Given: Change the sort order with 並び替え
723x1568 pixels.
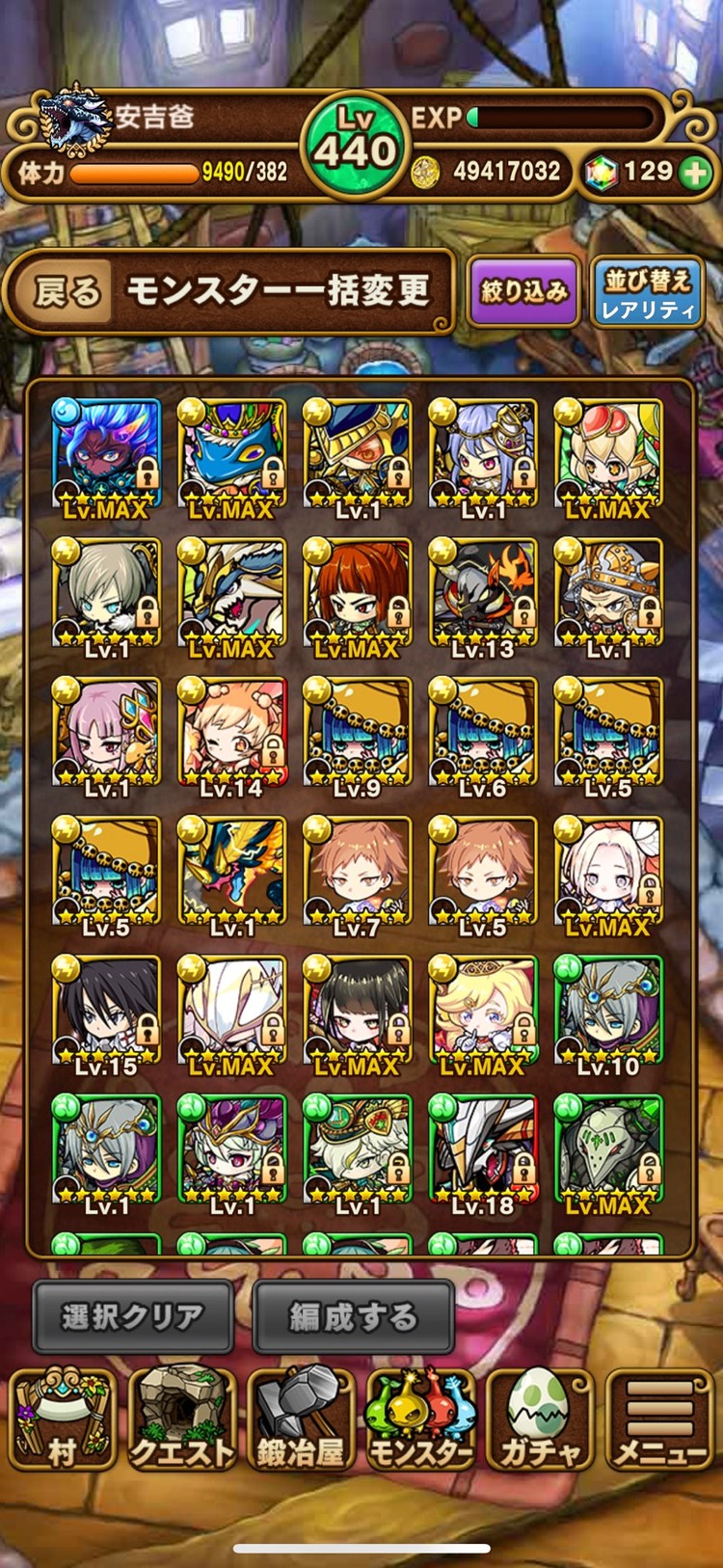Looking at the screenshot, I should pos(647,292).
